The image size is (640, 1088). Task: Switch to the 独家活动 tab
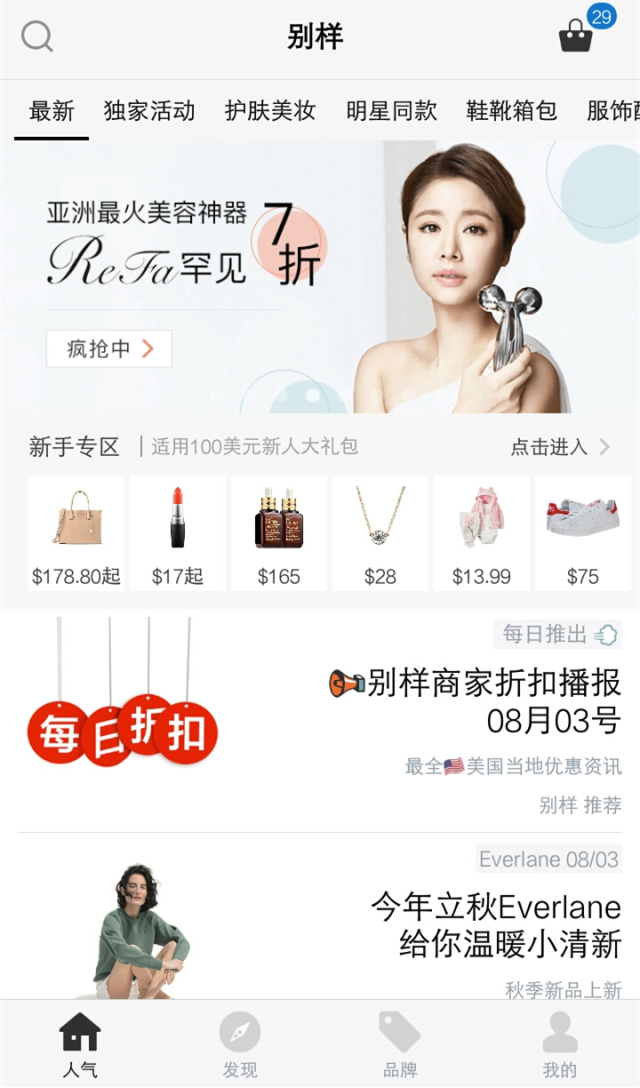[x=149, y=111]
